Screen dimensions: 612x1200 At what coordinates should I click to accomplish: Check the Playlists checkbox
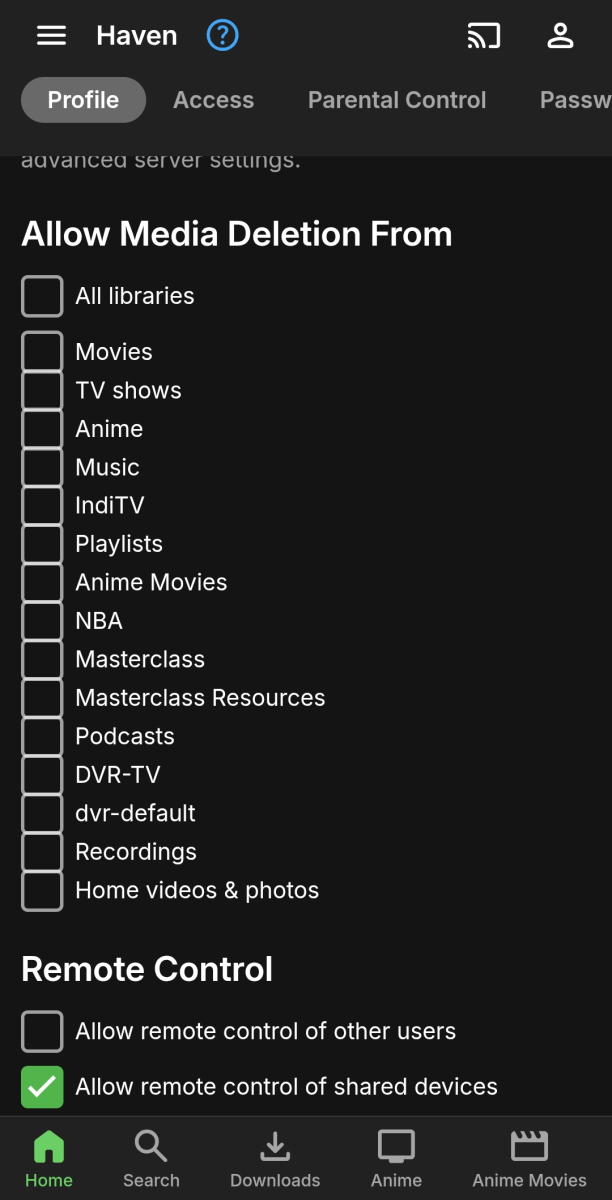[42, 544]
